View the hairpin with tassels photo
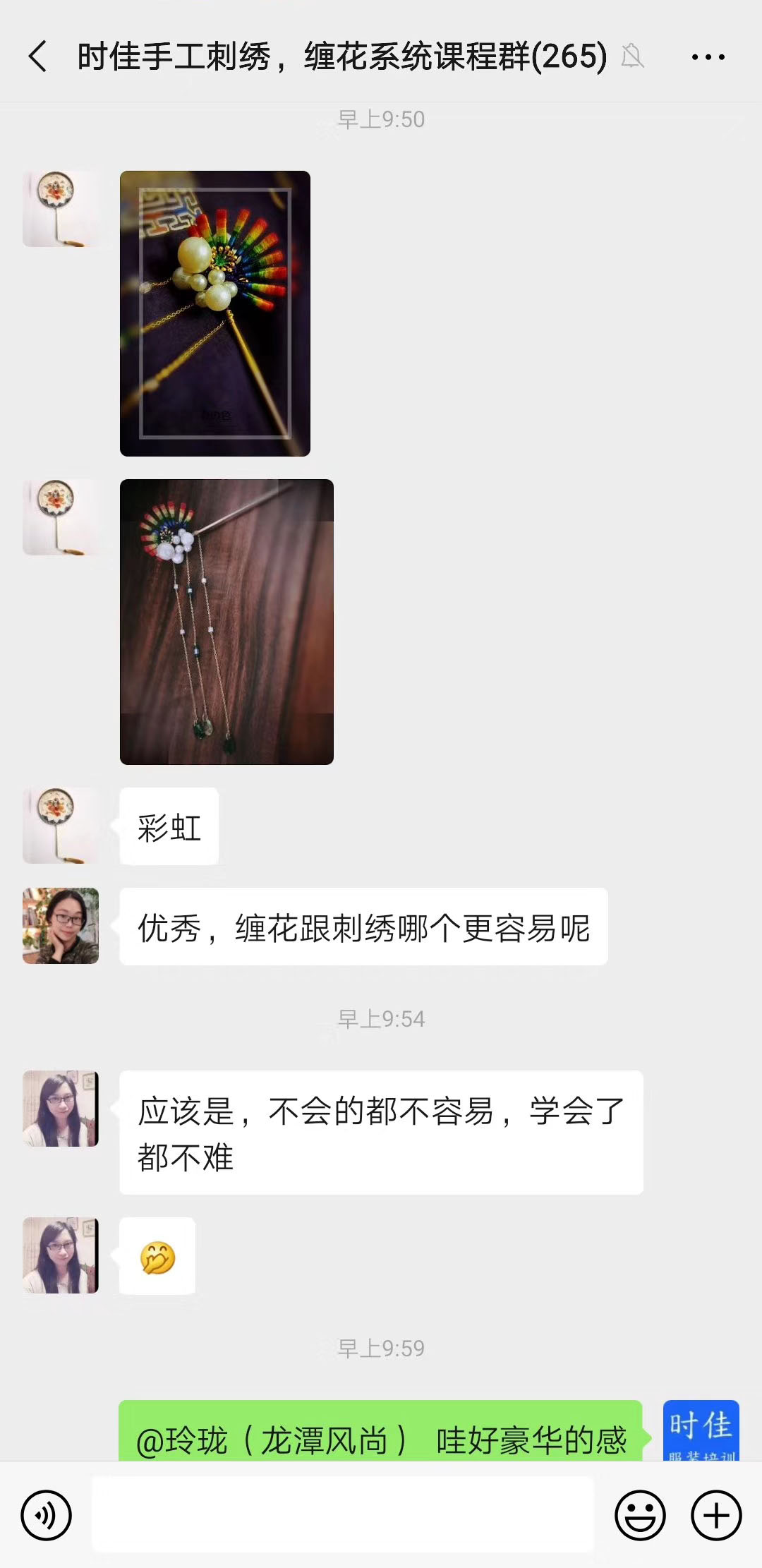The width and height of the screenshot is (762, 1568). pos(226,622)
